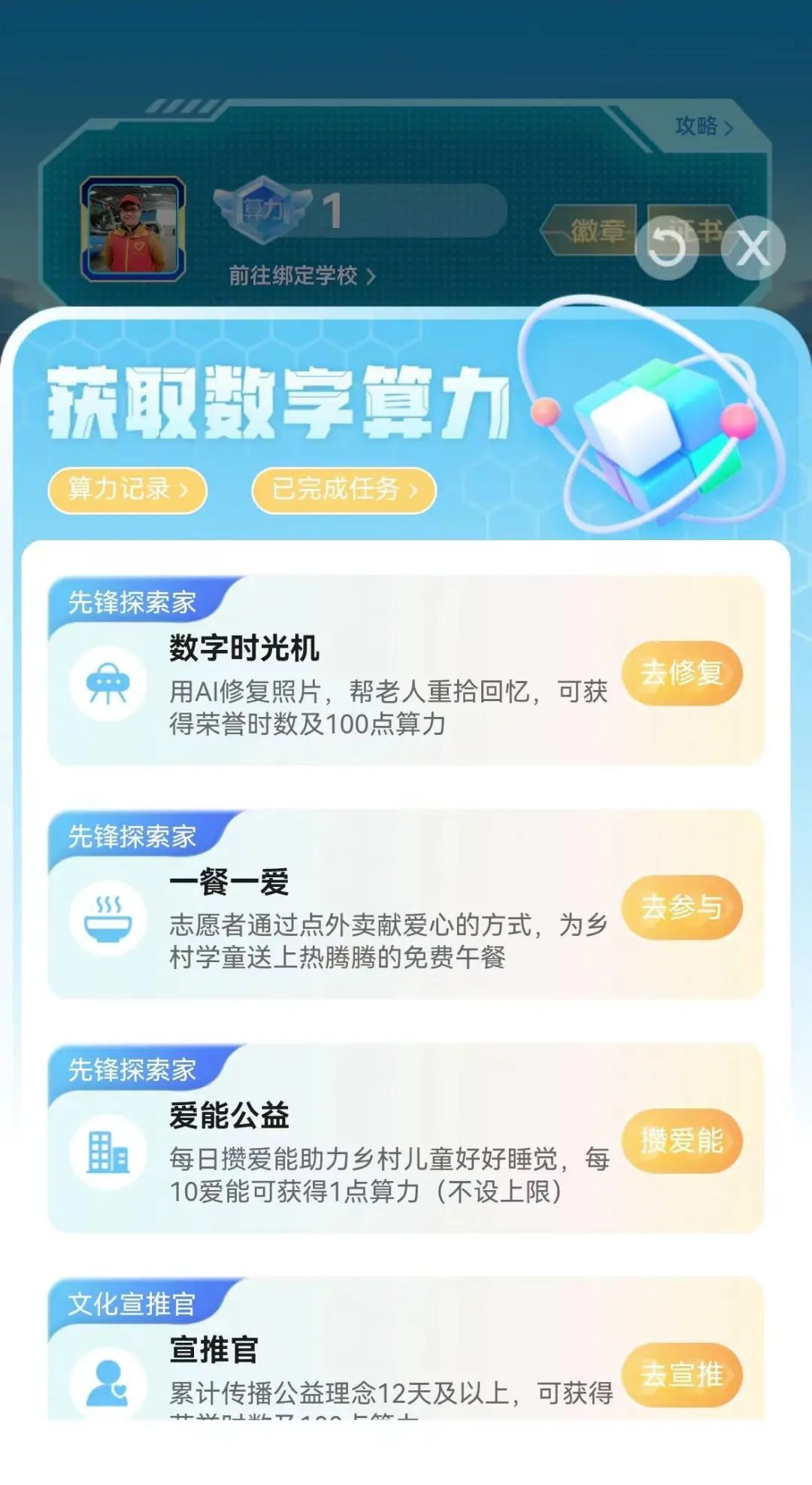Open the 攻略 guide
Screen dimensions: 812x1485
[x=703, y=126]
